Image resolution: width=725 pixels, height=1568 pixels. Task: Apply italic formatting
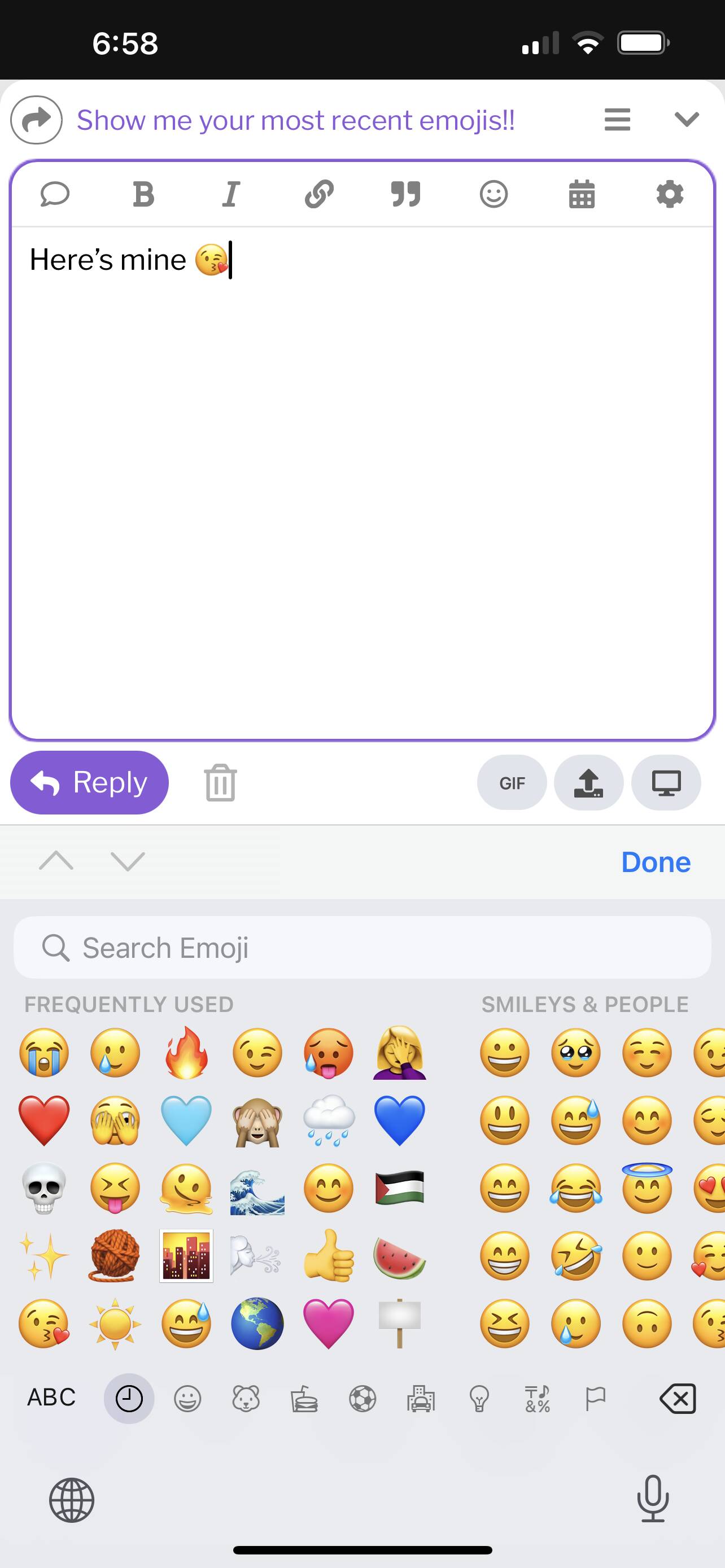click(x=231, y=195)
